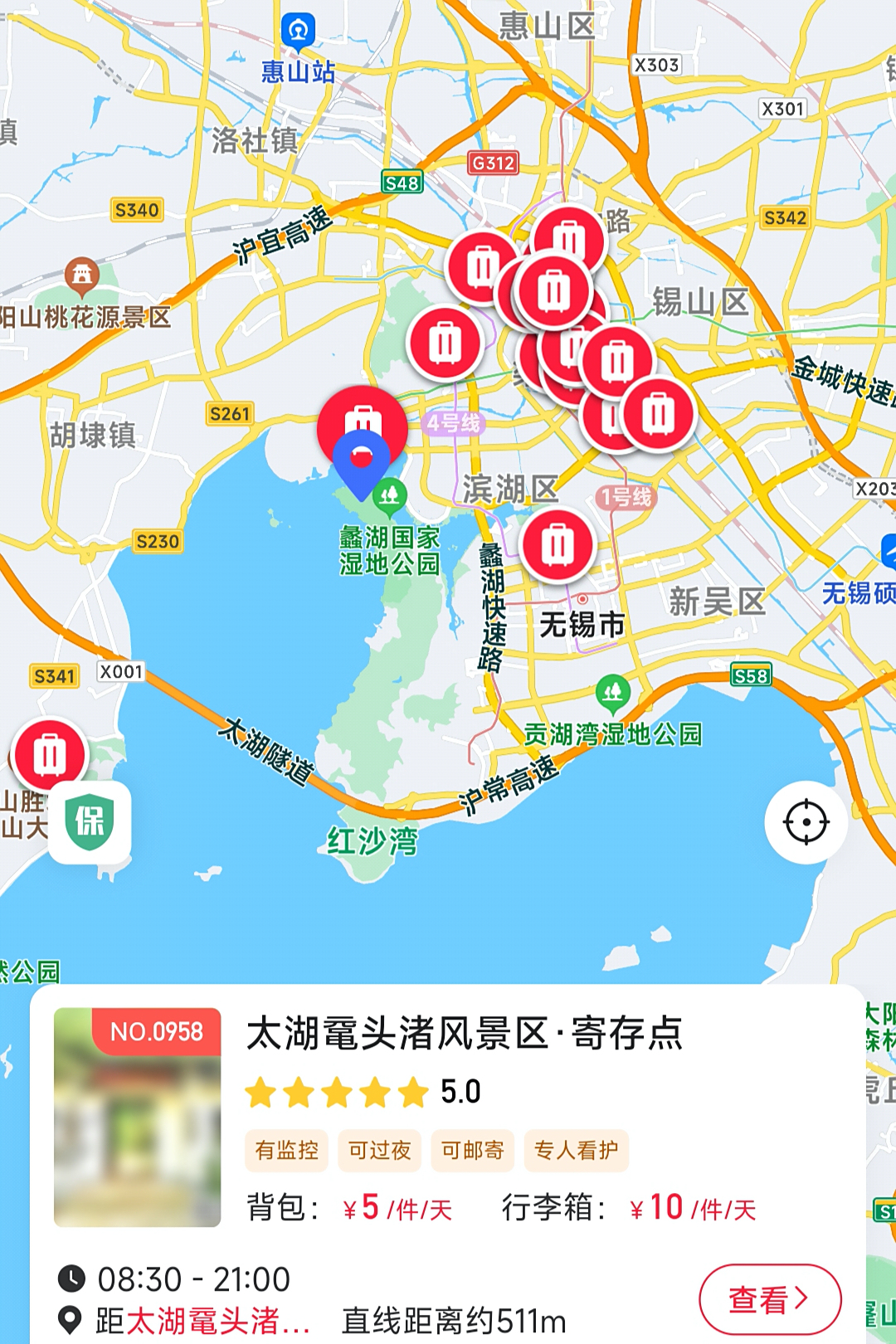Tap luggage marker at far left by the lake
Screen dimensions: 896x1344
point(50,754)
